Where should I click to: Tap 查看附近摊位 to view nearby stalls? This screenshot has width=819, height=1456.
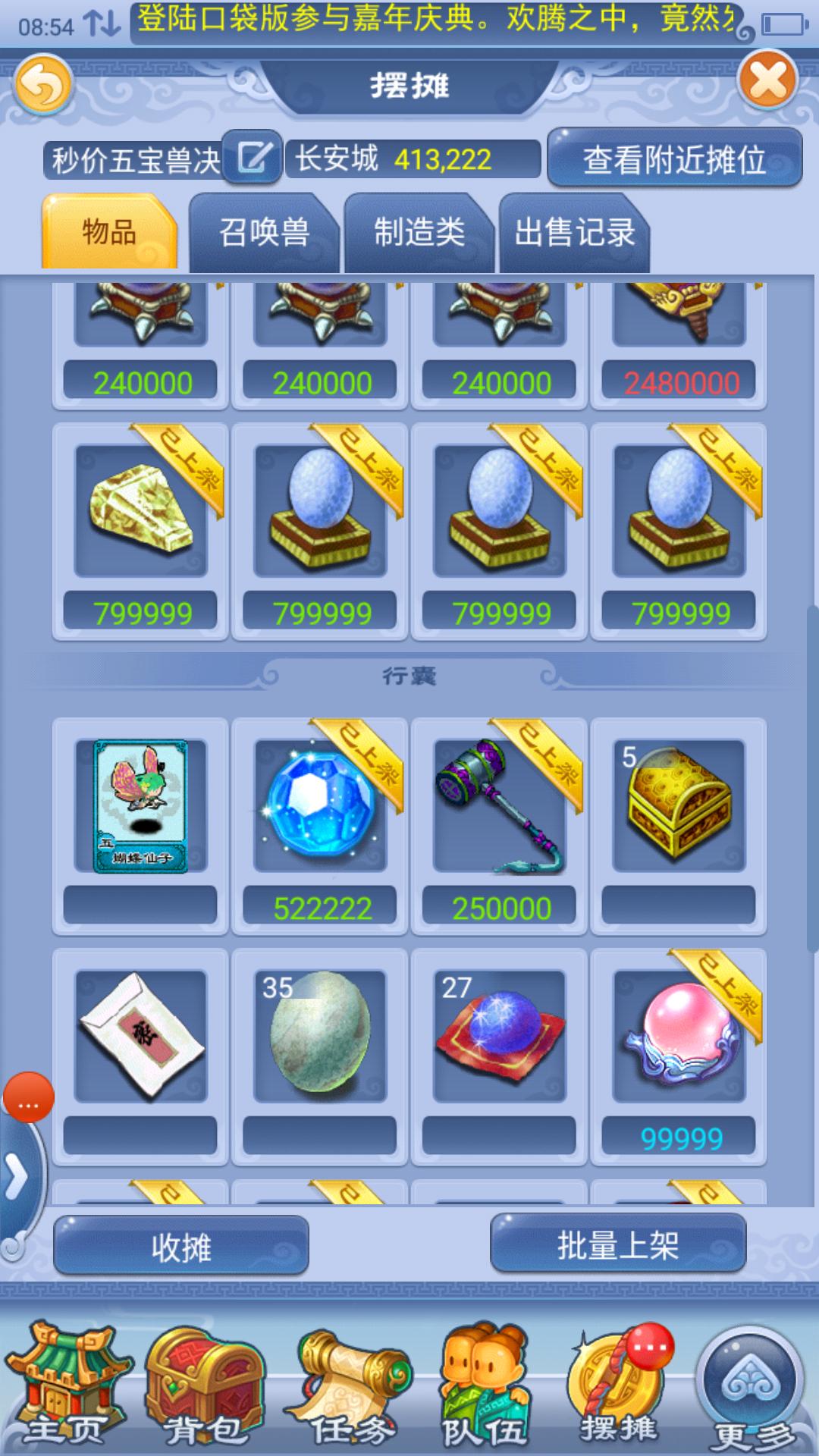click(x=674, y=158)
